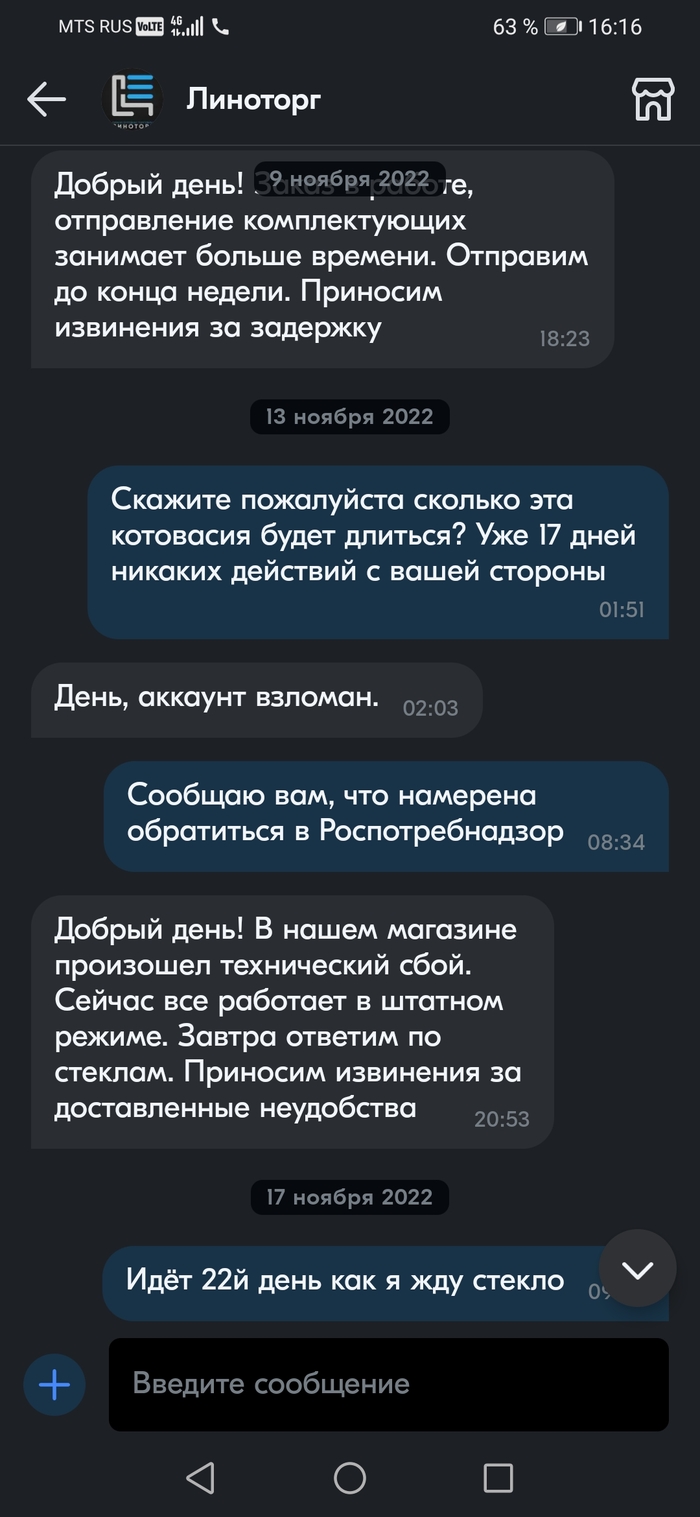Viewport: 700px width, 1517px height.
Task: Open Линоторг seller profile avatar
Action: pyautogui.click(x=133, y=99)
